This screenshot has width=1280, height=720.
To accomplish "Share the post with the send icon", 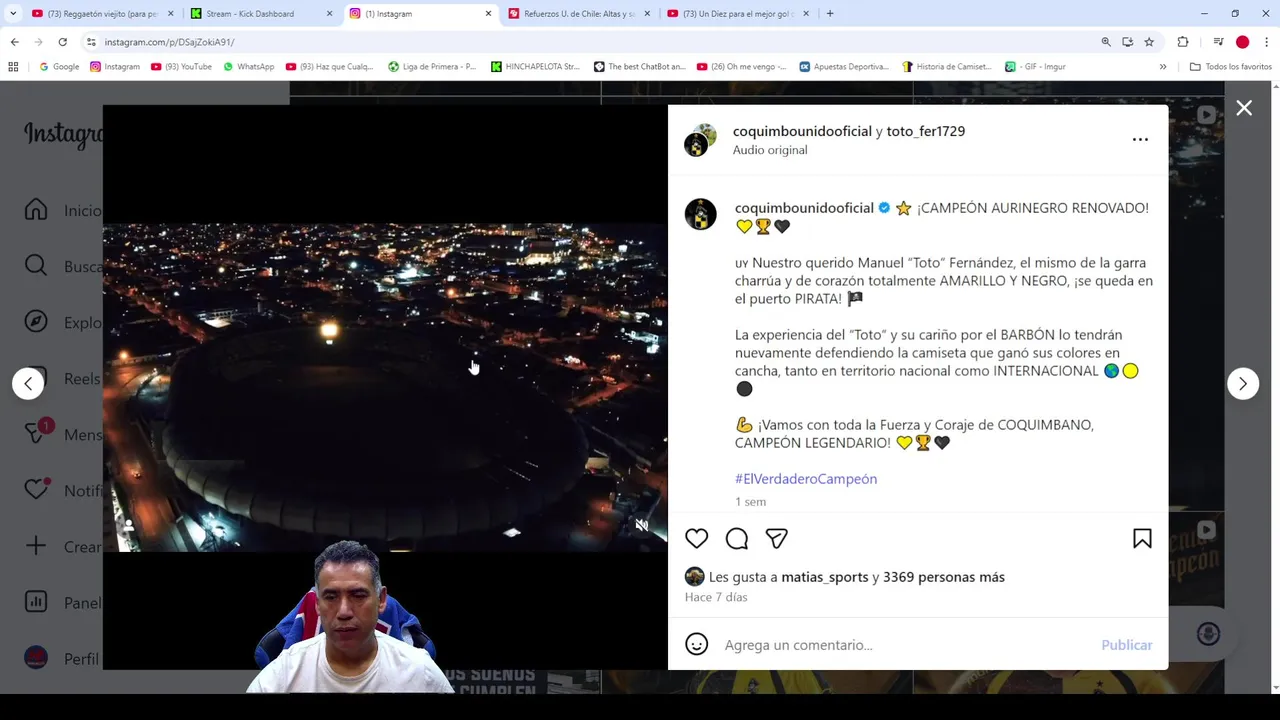I will tap(776, 539).
